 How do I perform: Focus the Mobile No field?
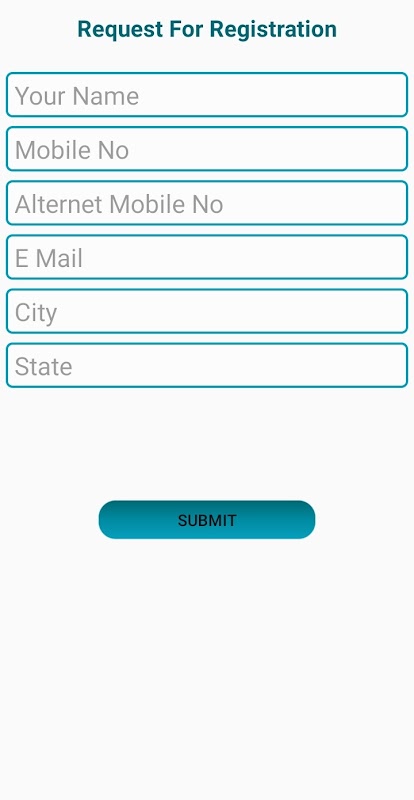pyautogui.click(x=207, y=149)
